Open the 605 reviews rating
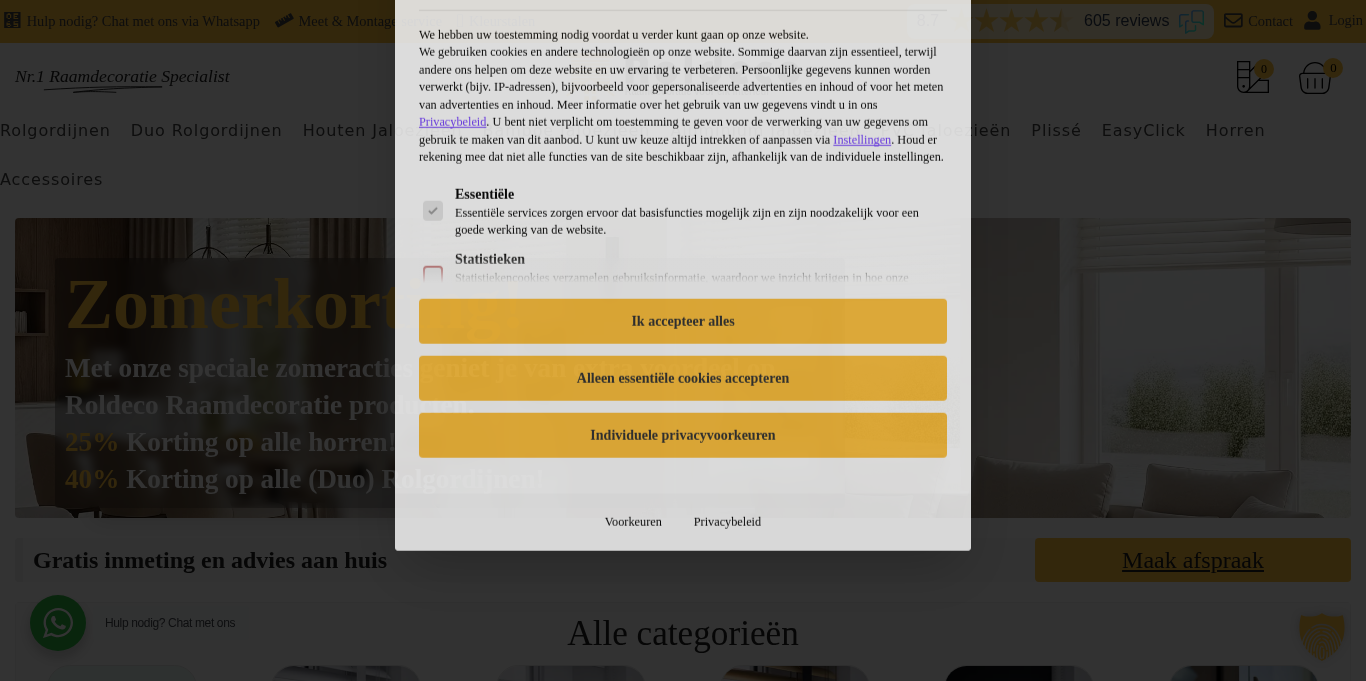 click(1125, 21)
